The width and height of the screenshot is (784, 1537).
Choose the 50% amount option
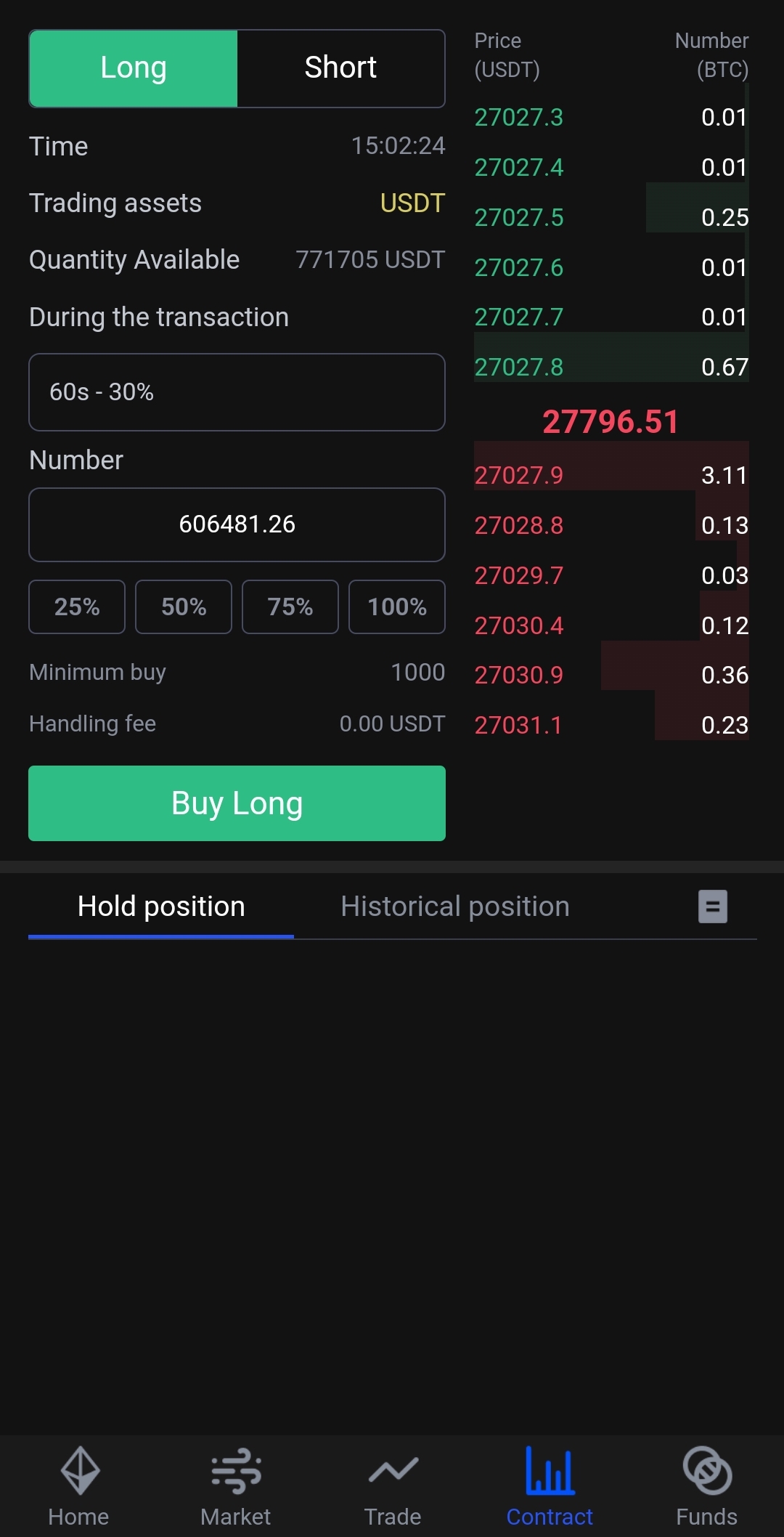[184, 607]
